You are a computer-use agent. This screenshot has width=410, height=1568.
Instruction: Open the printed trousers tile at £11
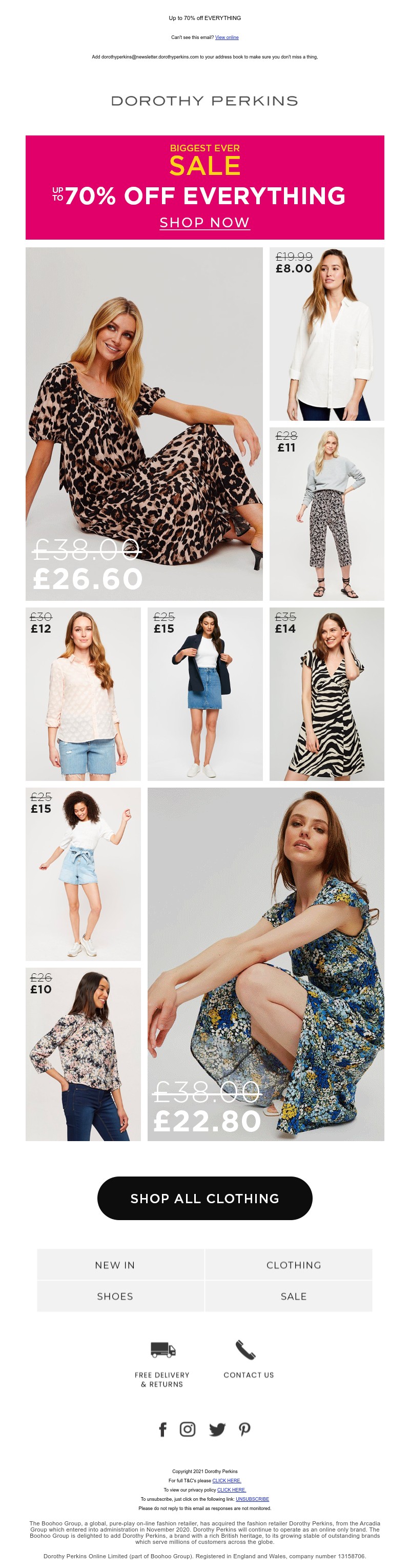click(326, 514)
